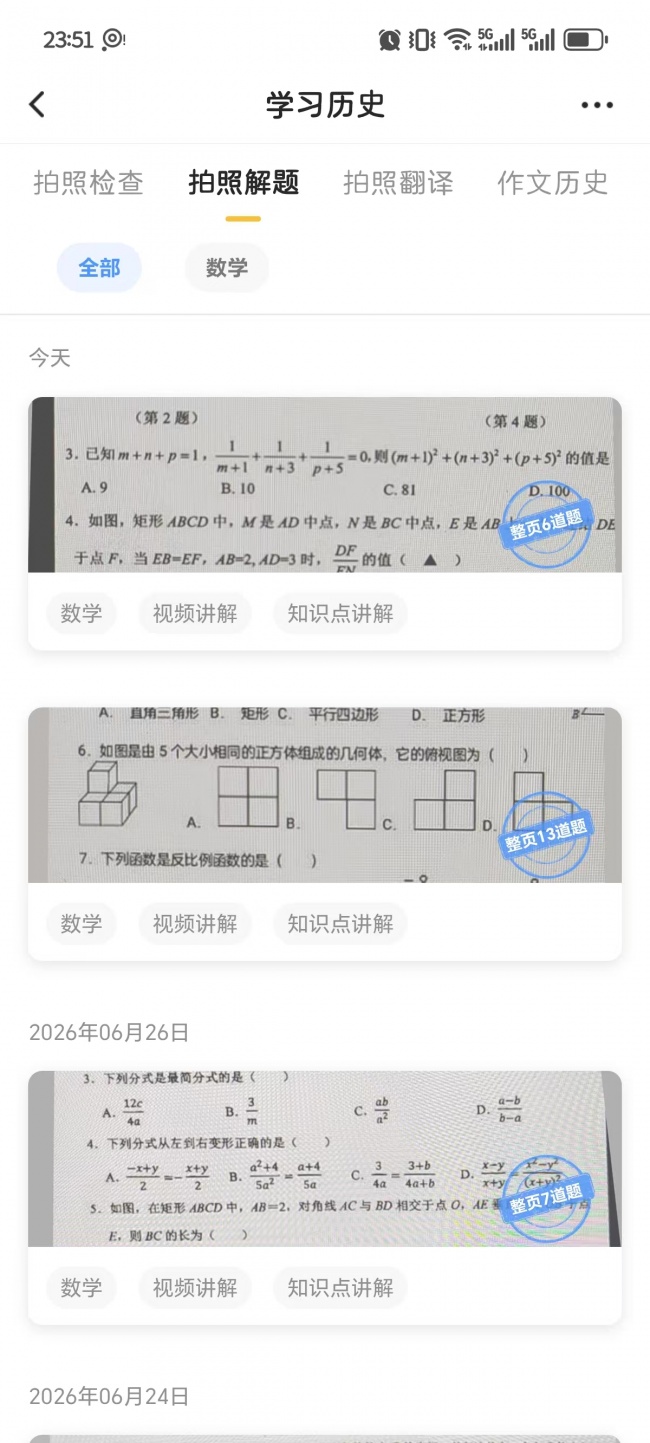
Task: Filter the history by the 数学 chip
Action: pyautogui.click(x=227, y=268)
